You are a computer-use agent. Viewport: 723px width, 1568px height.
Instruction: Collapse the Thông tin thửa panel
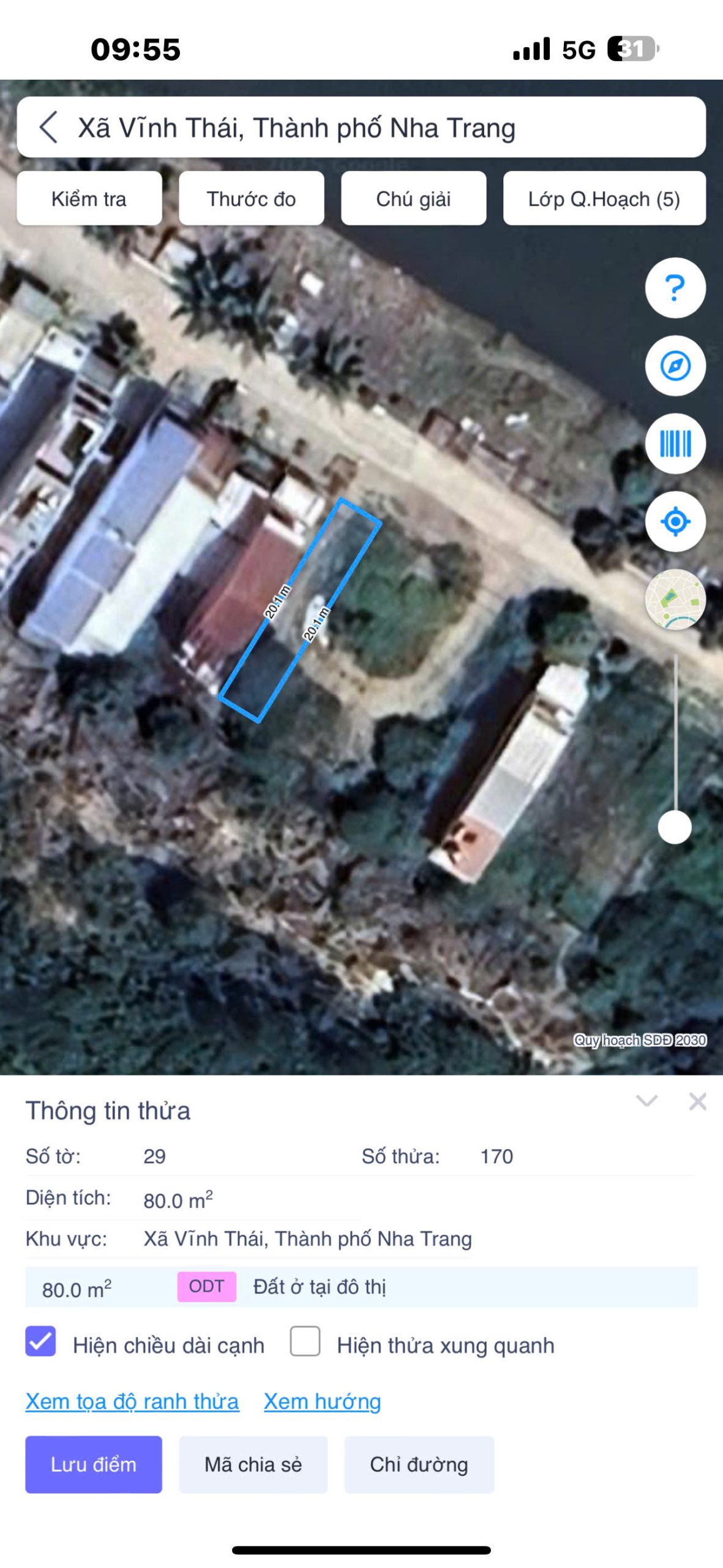click(x=646, y=1101)
